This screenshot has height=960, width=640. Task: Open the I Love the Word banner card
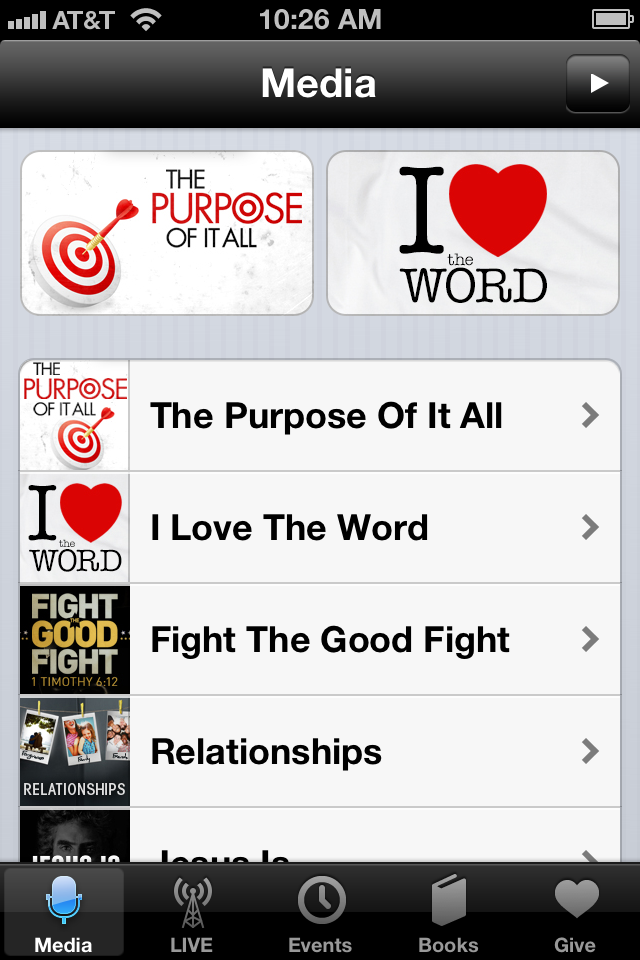(x=473, y=233)
